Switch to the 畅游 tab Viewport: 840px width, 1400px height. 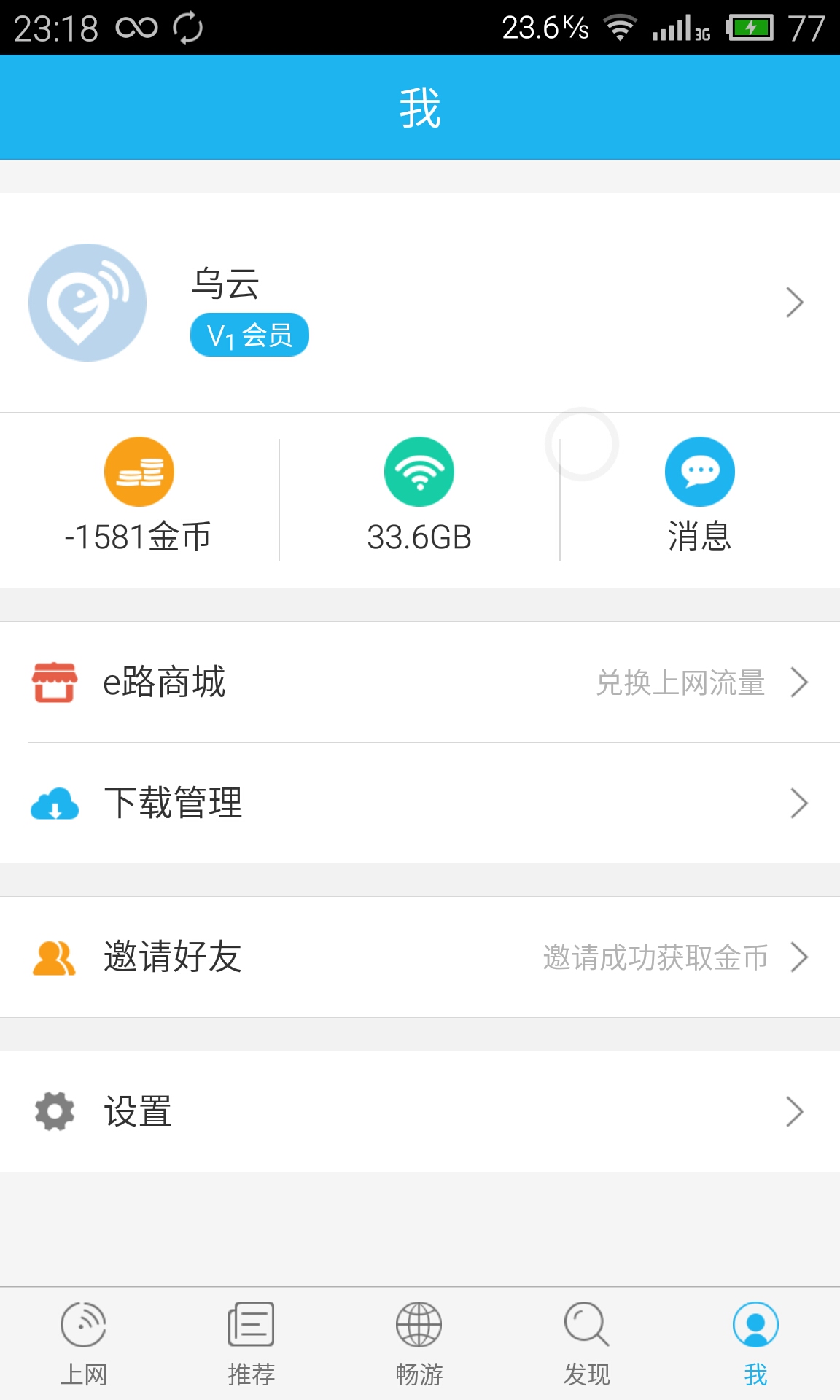[419, 1344]
